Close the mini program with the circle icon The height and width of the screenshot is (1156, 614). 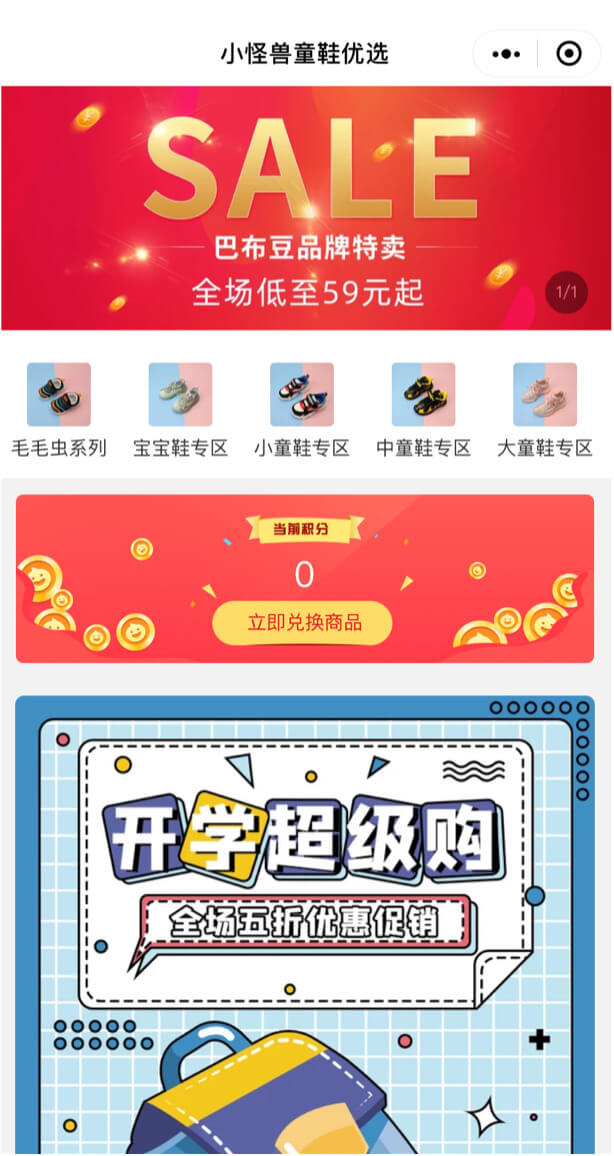pyautogui.click(x=568, y=54)
